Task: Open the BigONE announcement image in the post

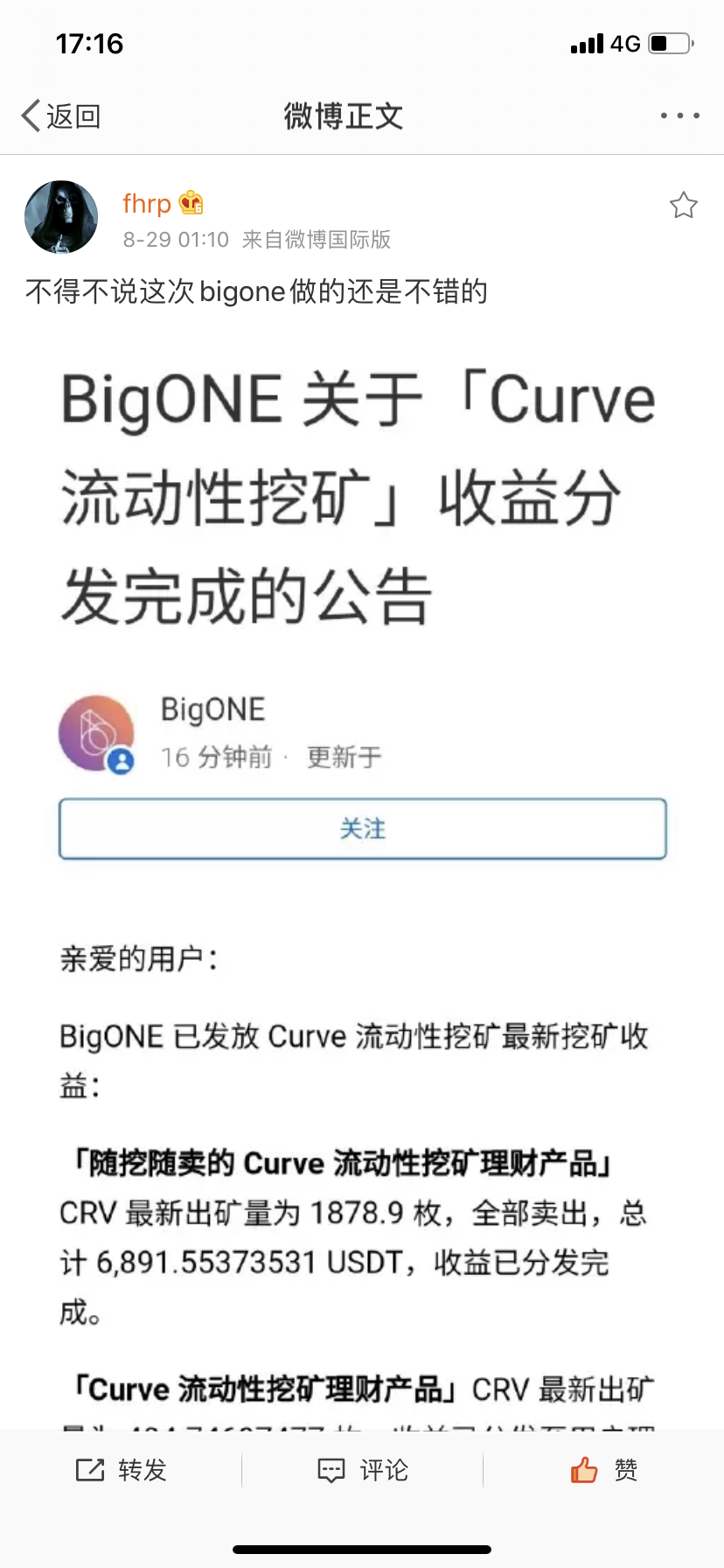Action: 362,875
